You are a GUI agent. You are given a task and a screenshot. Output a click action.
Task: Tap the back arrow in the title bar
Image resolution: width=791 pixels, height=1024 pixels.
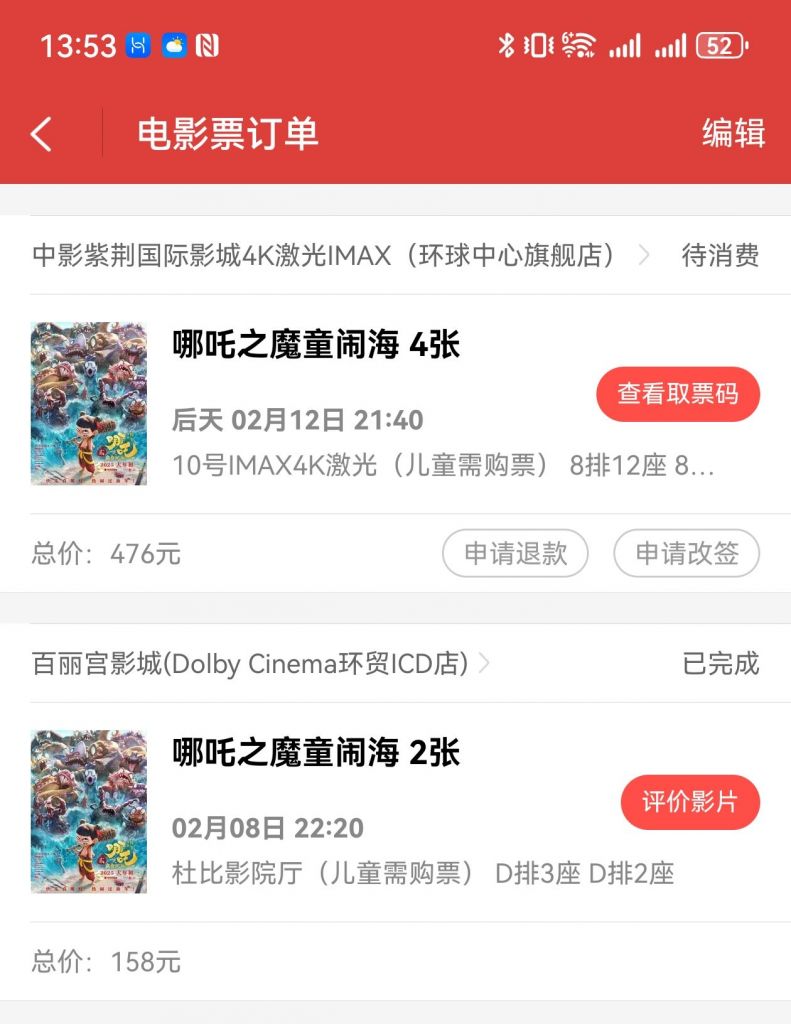[x=39, y=132]
